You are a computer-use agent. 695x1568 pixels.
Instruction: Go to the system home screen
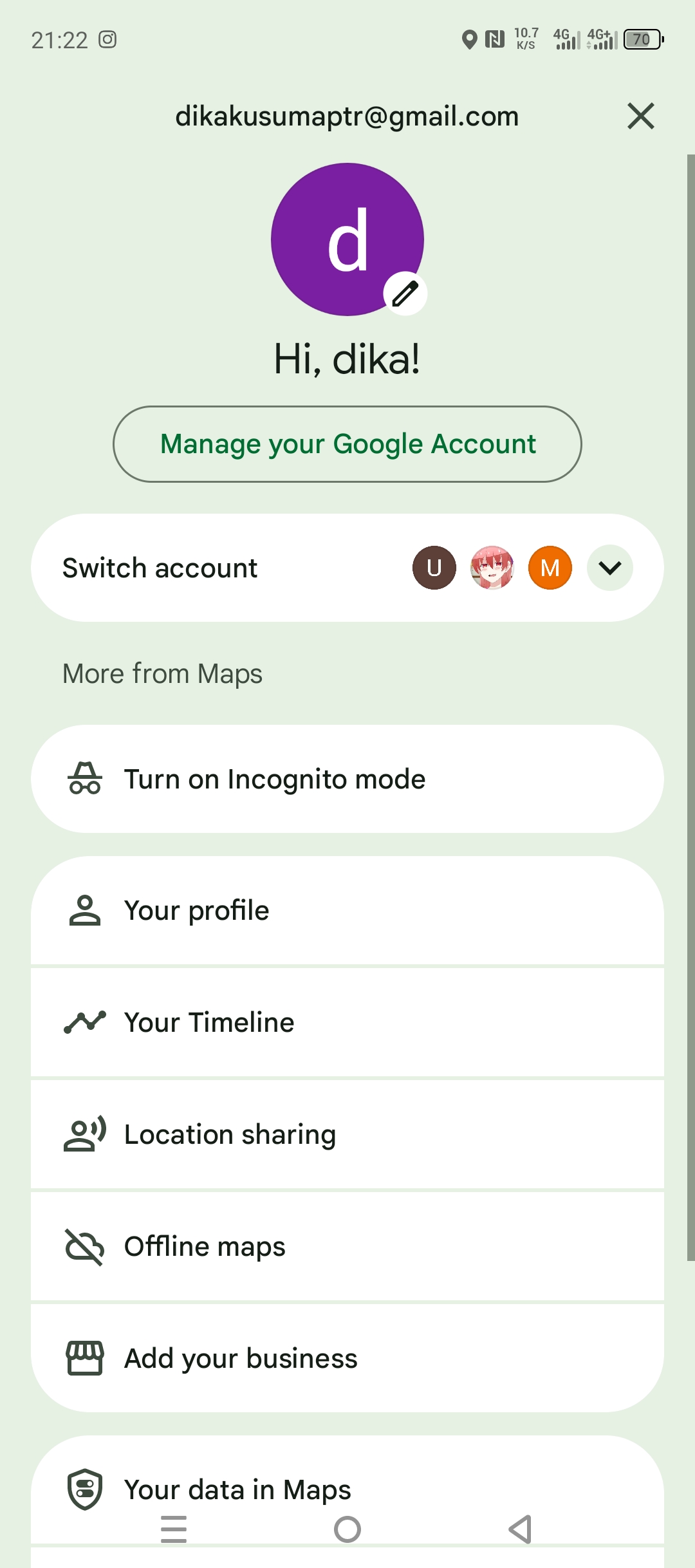coord(347,1529)
